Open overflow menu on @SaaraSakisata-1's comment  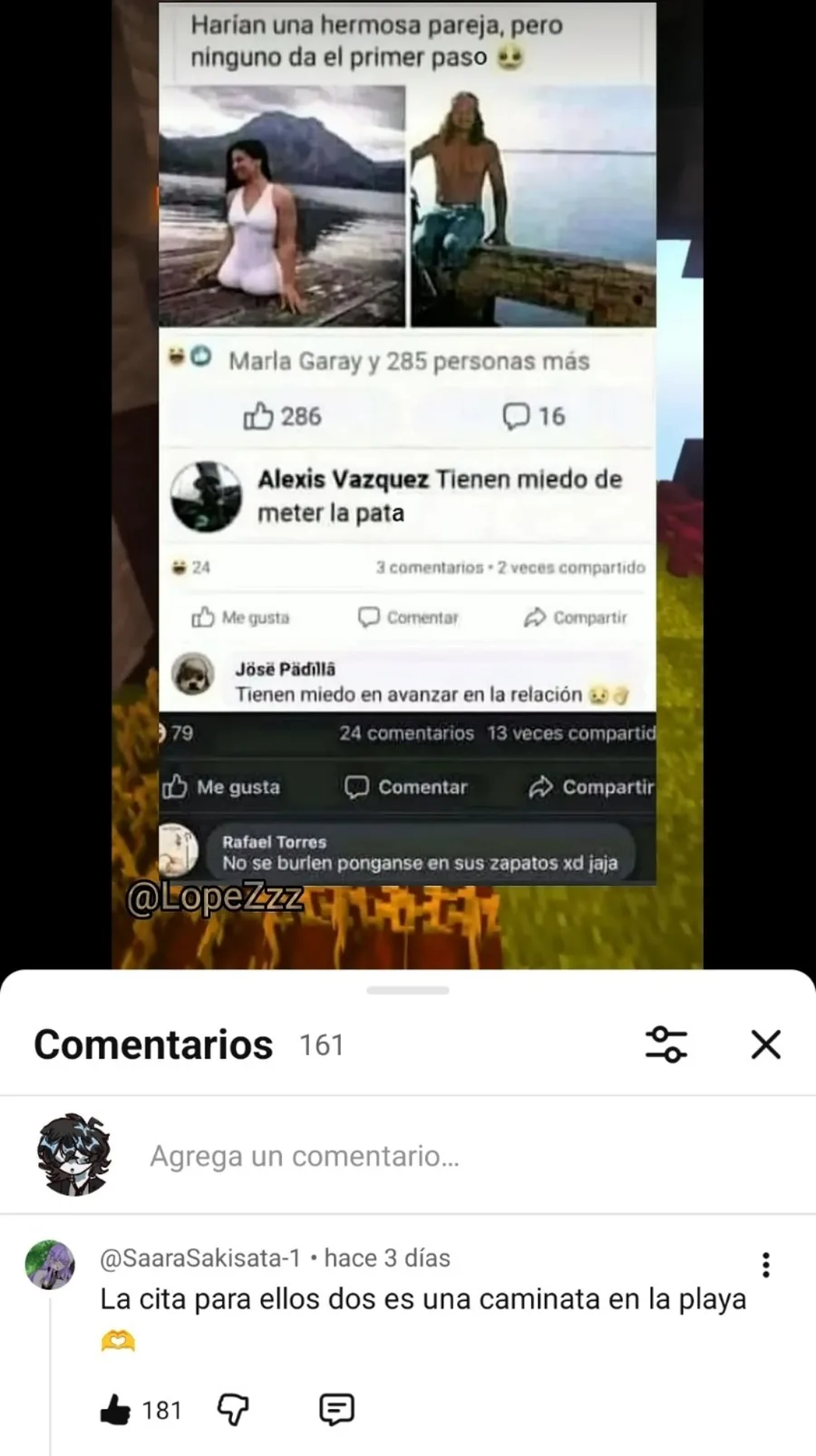[x=766, y=1265]
